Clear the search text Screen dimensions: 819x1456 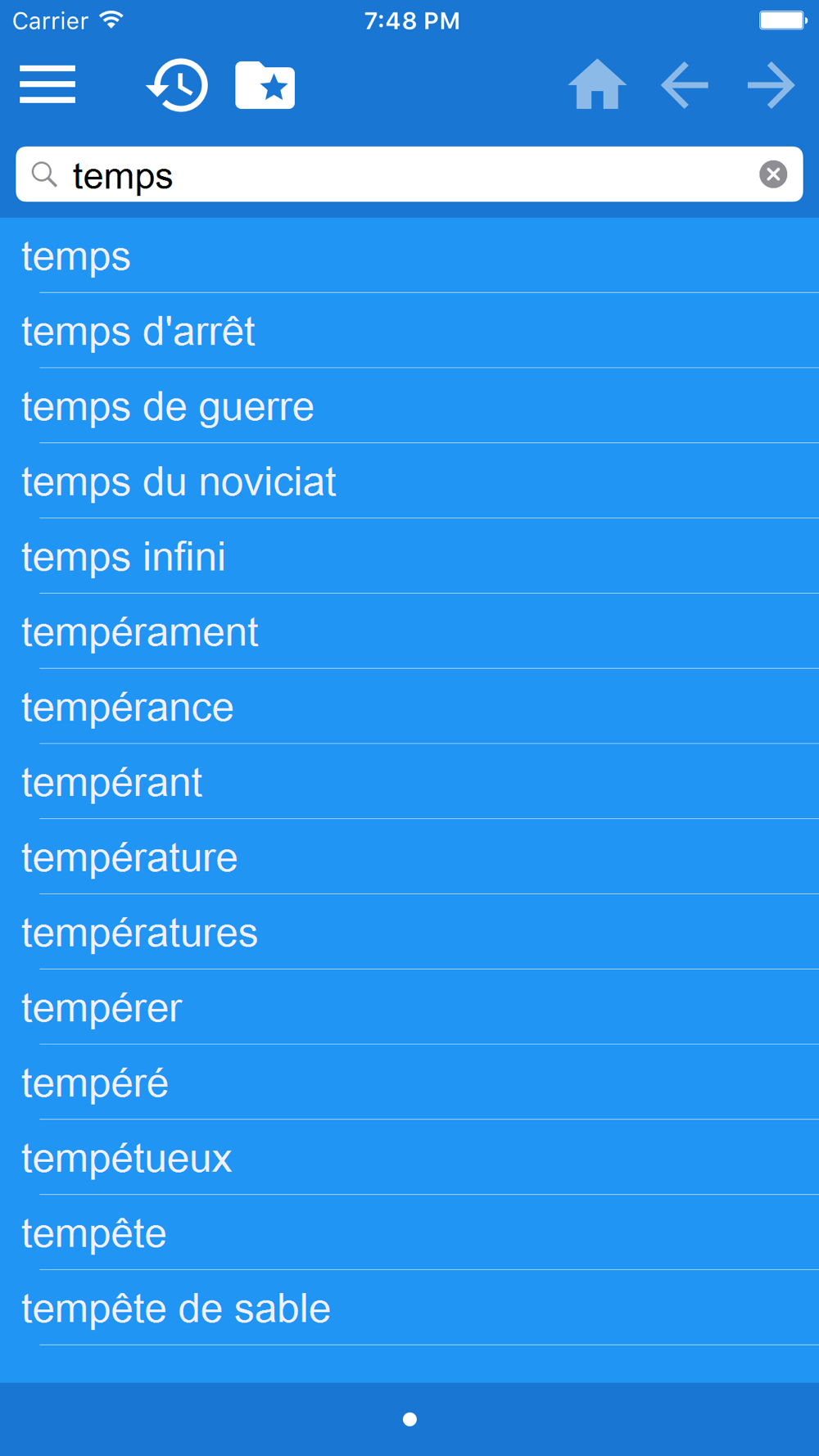coord(773,174)
